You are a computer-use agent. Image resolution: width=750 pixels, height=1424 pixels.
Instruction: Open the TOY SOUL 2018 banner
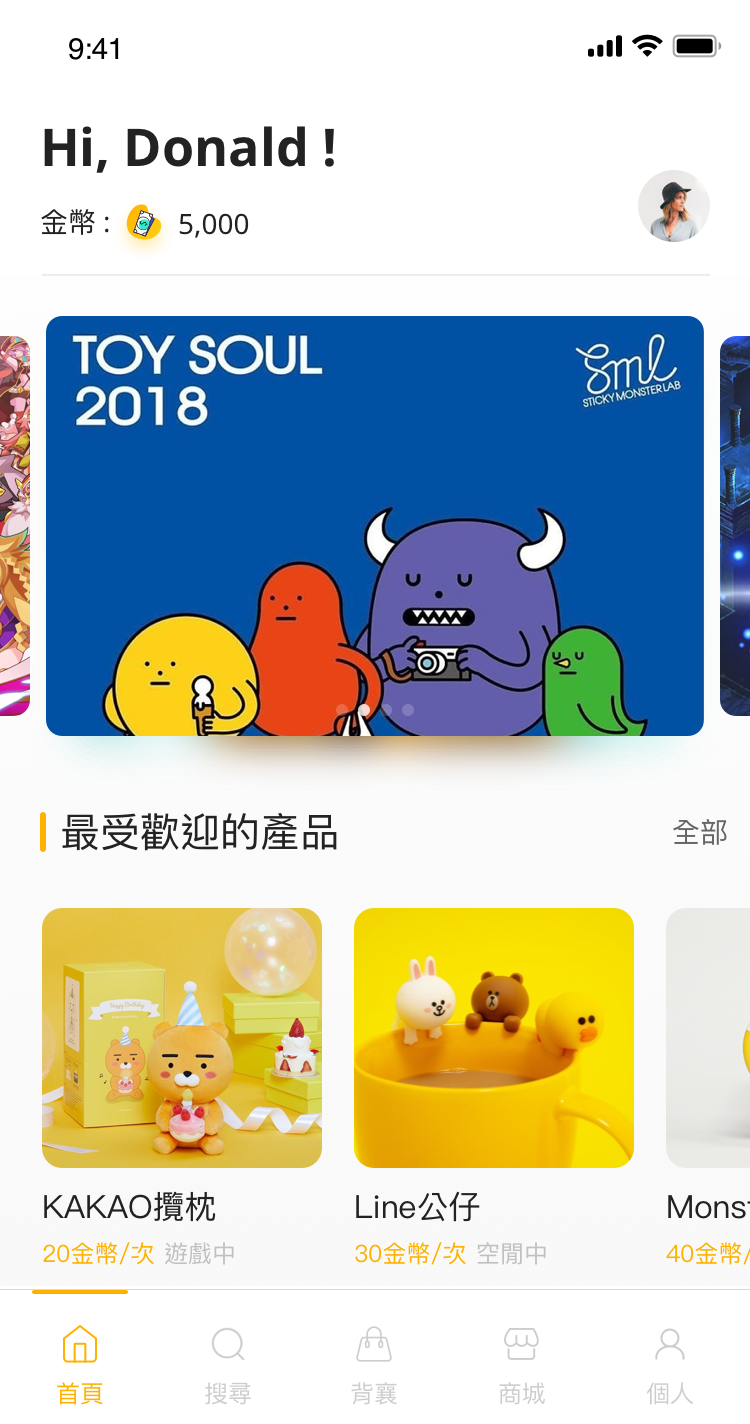click(375, 525)
